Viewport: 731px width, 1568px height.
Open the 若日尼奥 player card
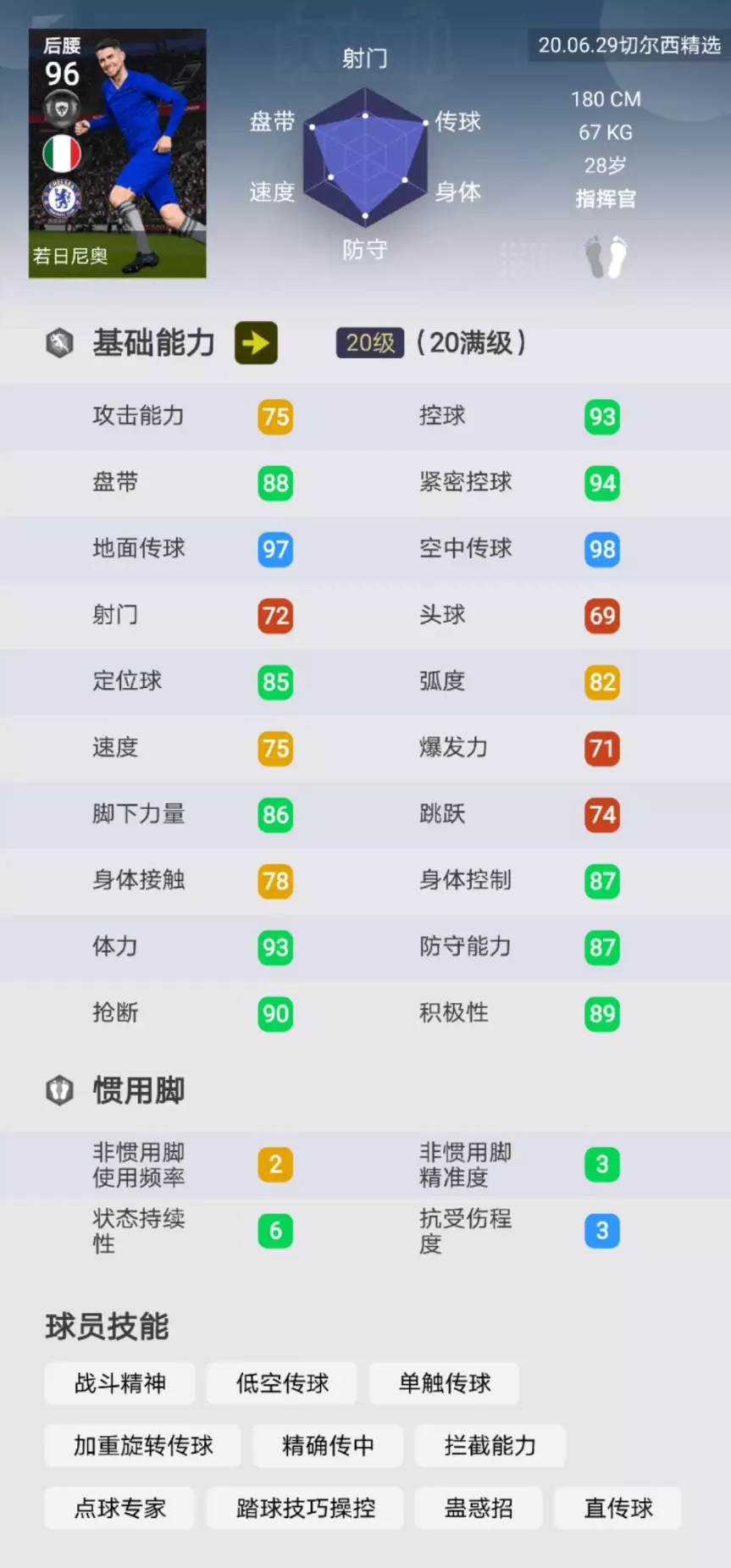118,153
